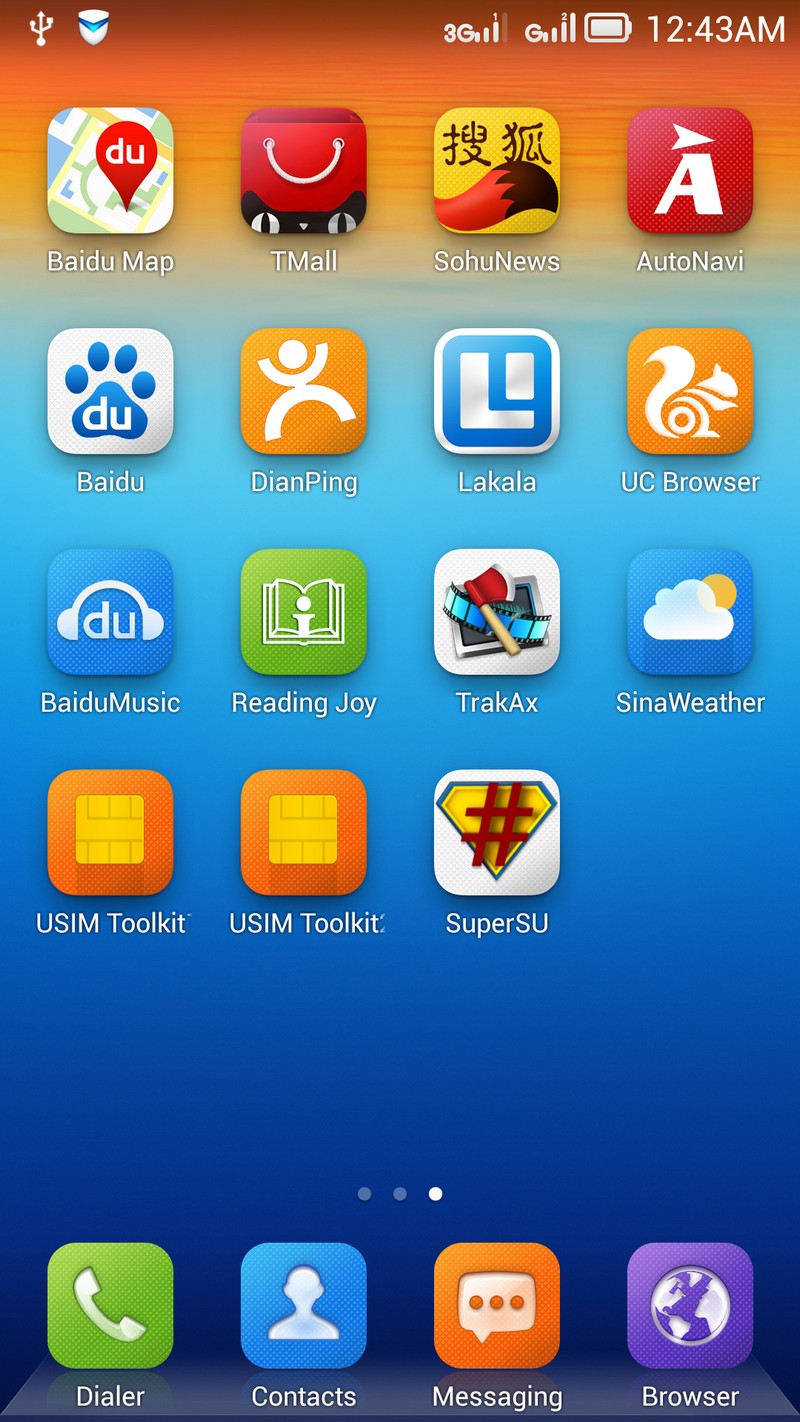
Task: Launch AutoNavi navigation
Action: point(689,171)
